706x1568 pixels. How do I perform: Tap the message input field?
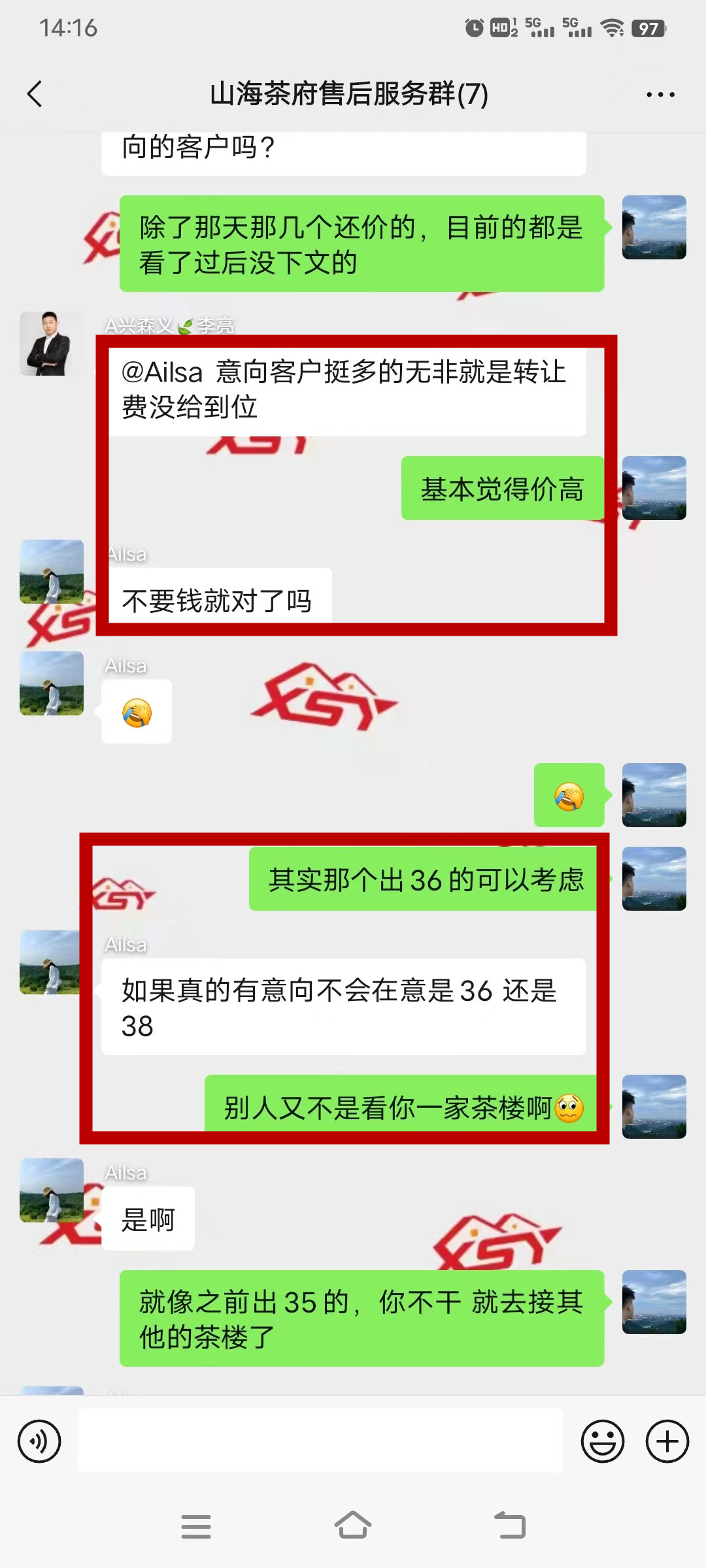click(x=320, y=1441)
